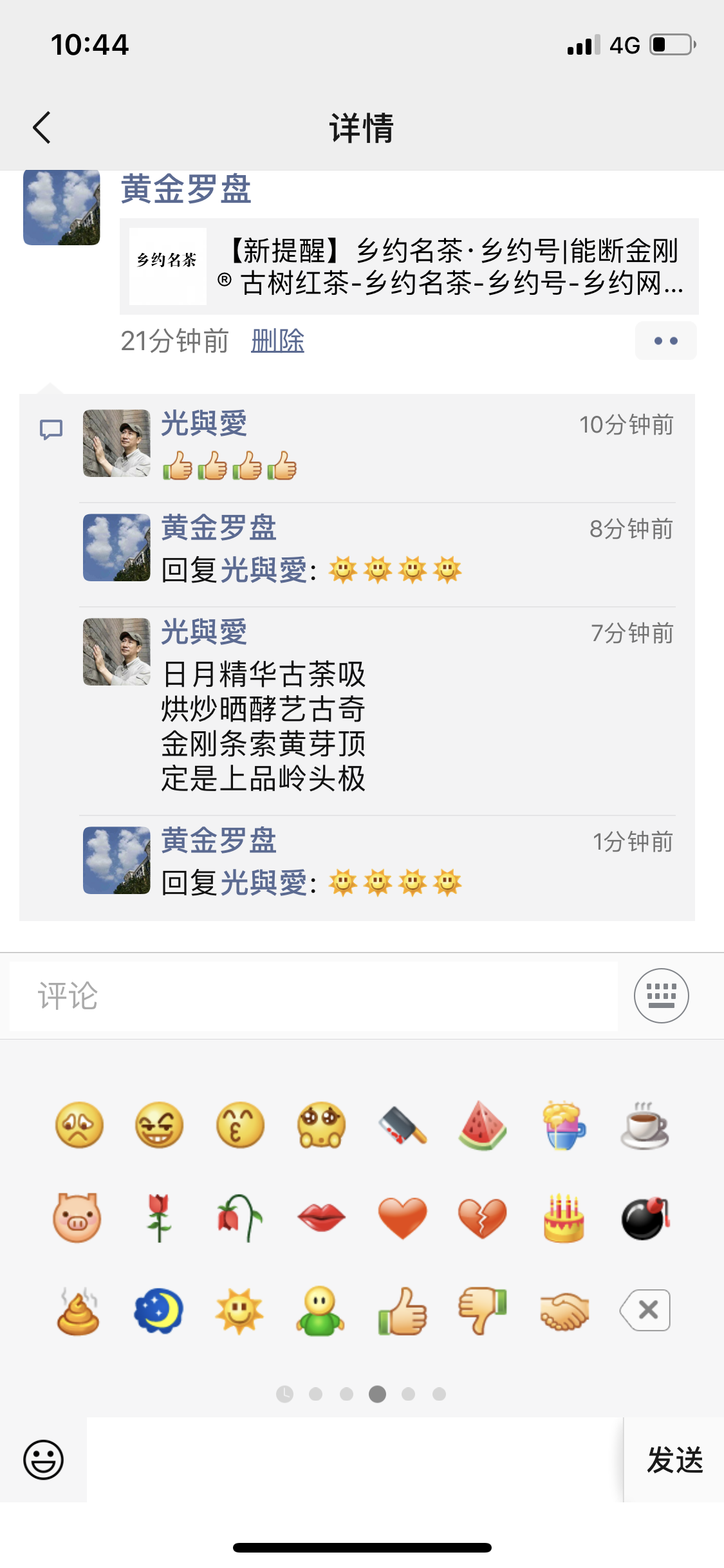724x1568 pixels.
Task: Add the red heart emoji
Action: coord(402,1218)
